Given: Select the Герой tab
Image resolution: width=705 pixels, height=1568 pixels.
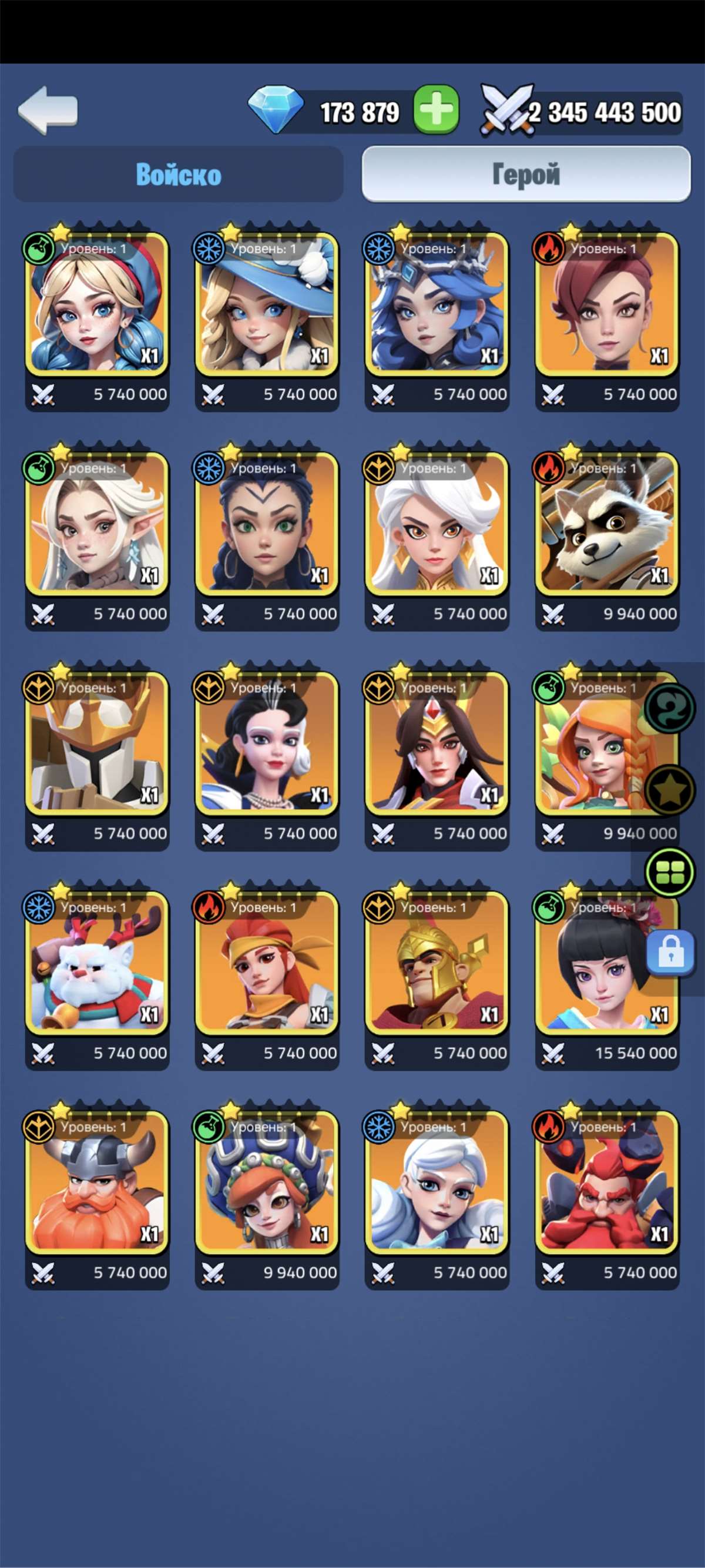Looking at the screenshot, I should [x=526, y=174].
